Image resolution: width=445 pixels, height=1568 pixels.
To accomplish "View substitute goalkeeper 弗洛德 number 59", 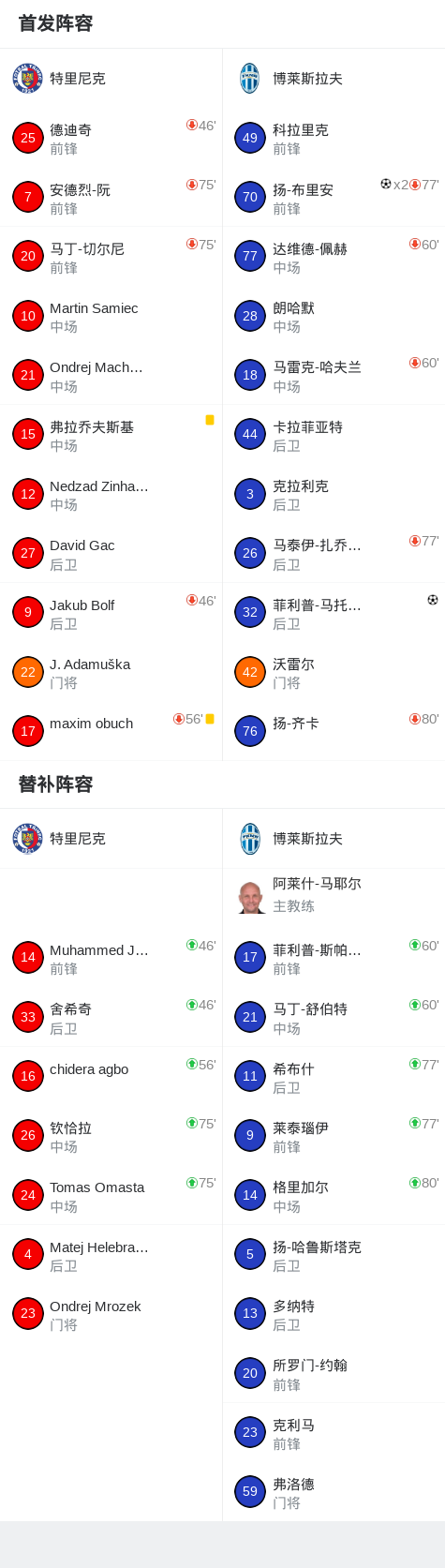I will point(334,1491).
